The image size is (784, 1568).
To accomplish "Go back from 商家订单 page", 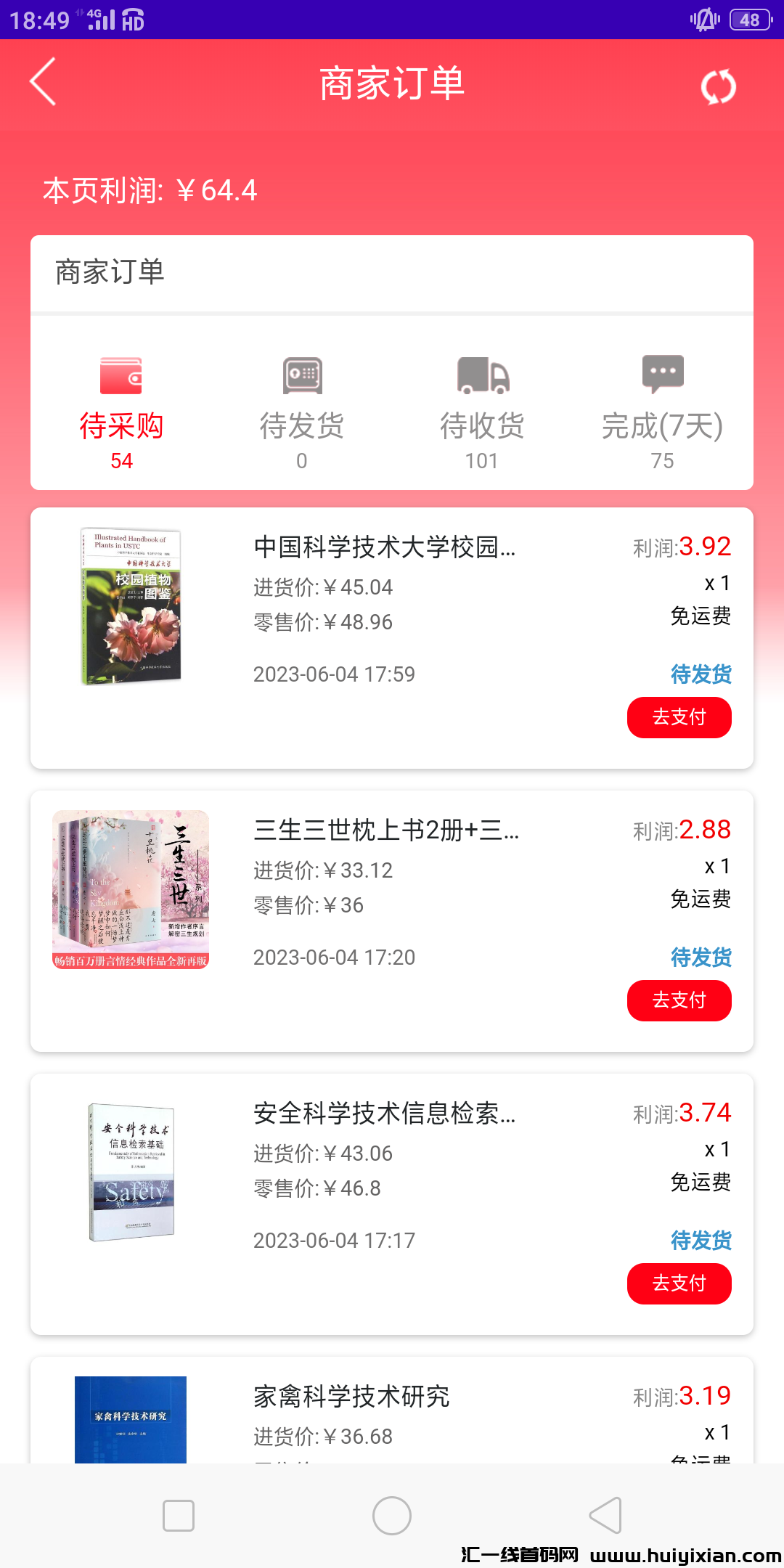I will [44, 83].
